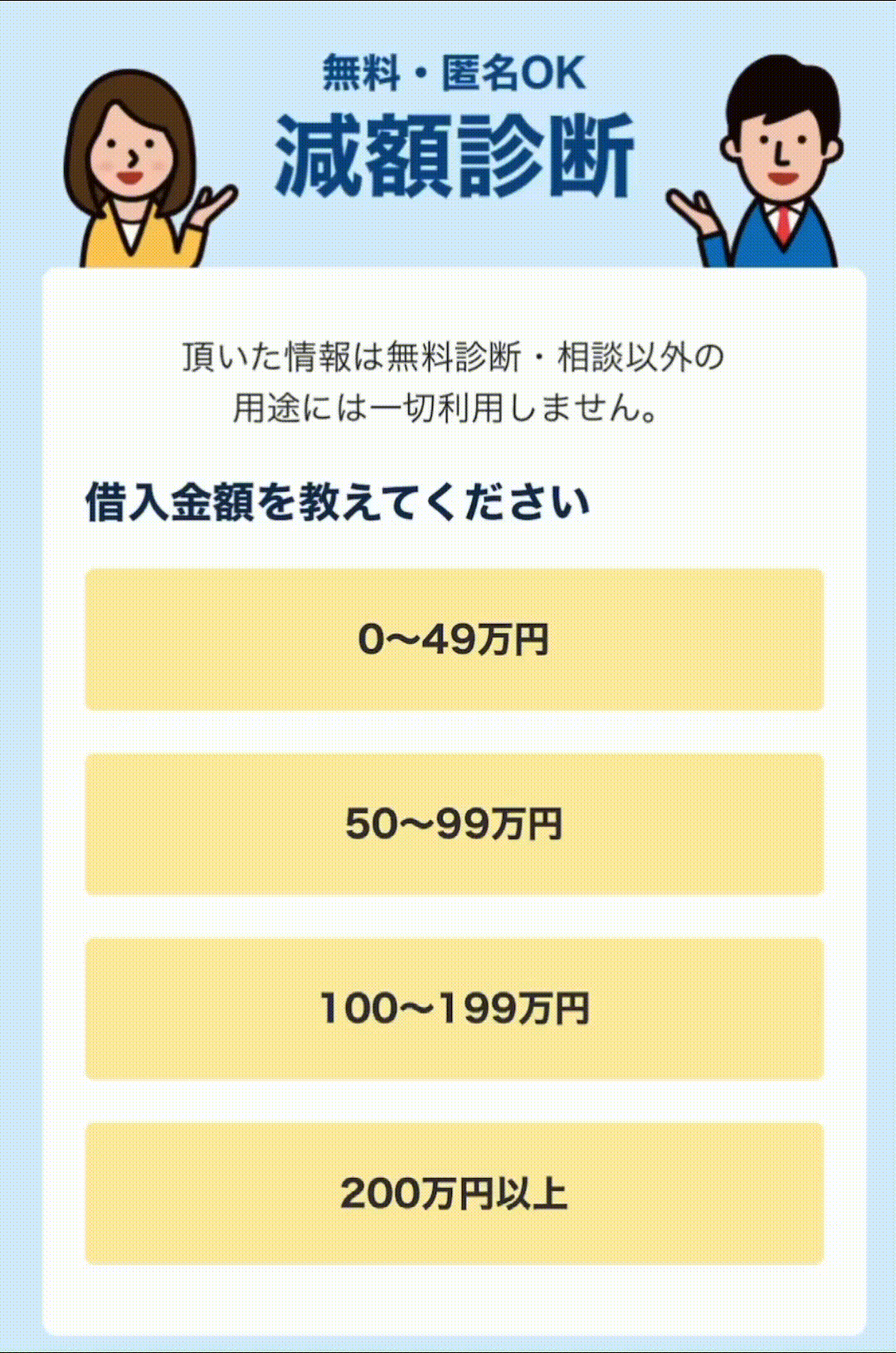Viewport: 896px width, 1353px height.
Task: Tap the 200万円以上 option
Action: [x=454, y=1193]
